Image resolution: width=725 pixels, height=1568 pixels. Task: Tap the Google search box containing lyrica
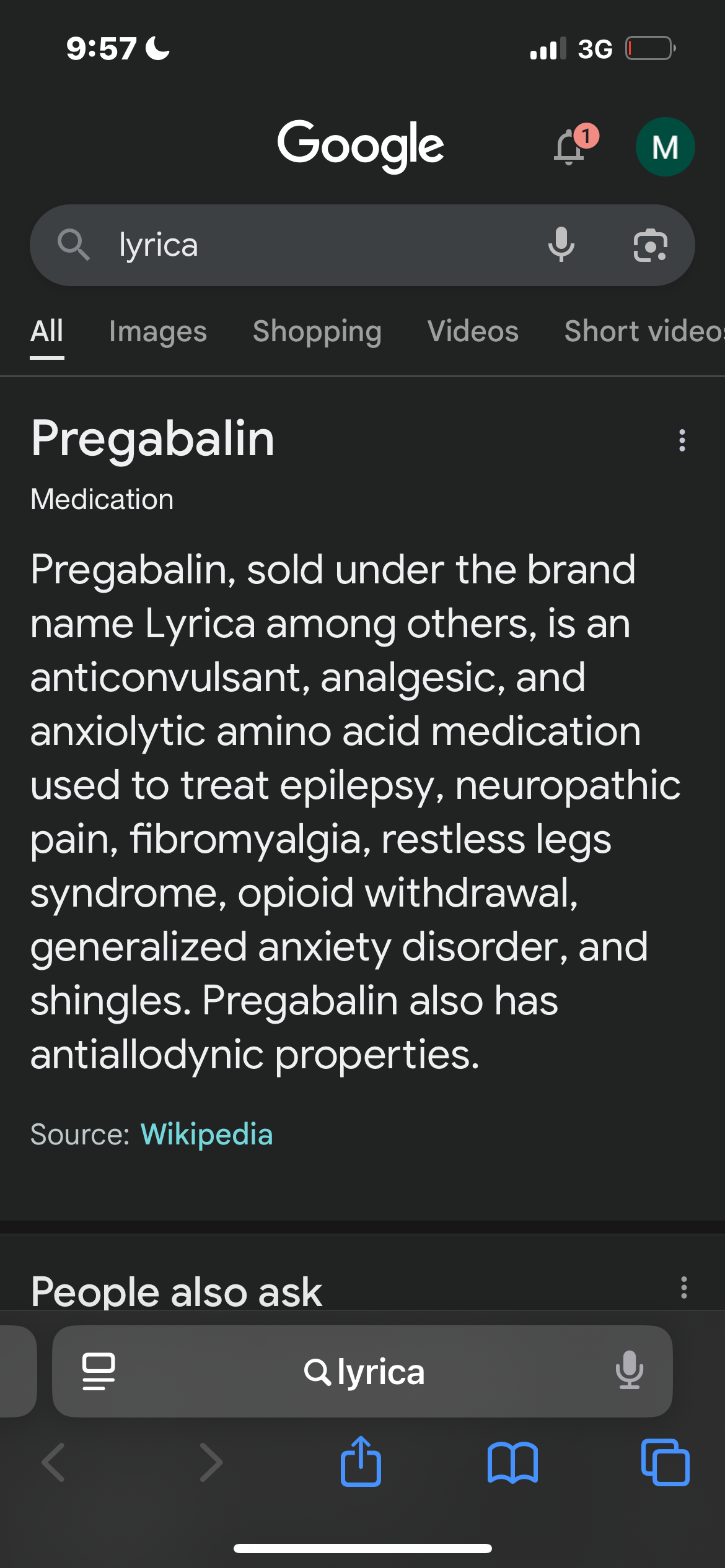362,245
